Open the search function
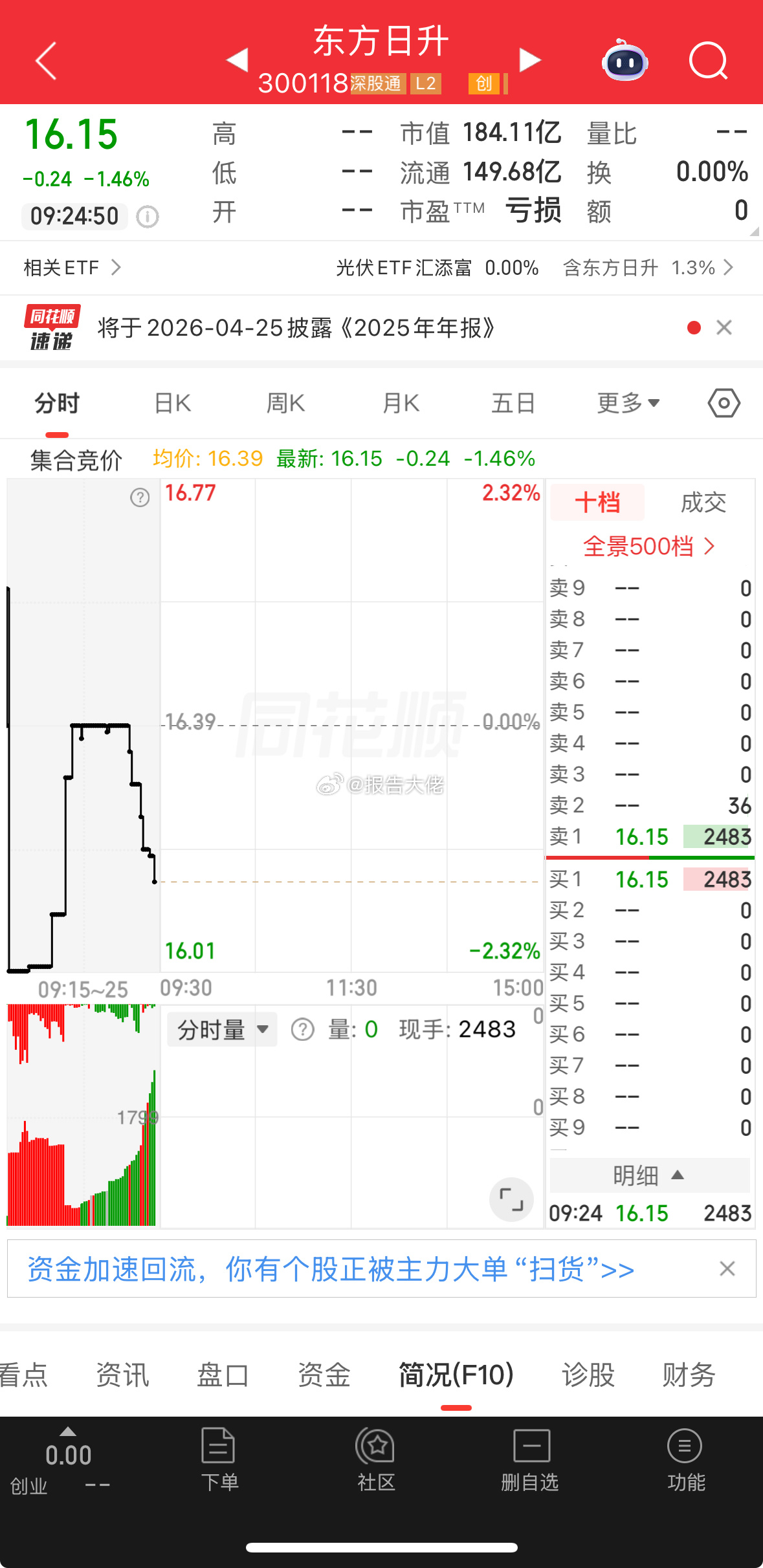 pos(709,60)
